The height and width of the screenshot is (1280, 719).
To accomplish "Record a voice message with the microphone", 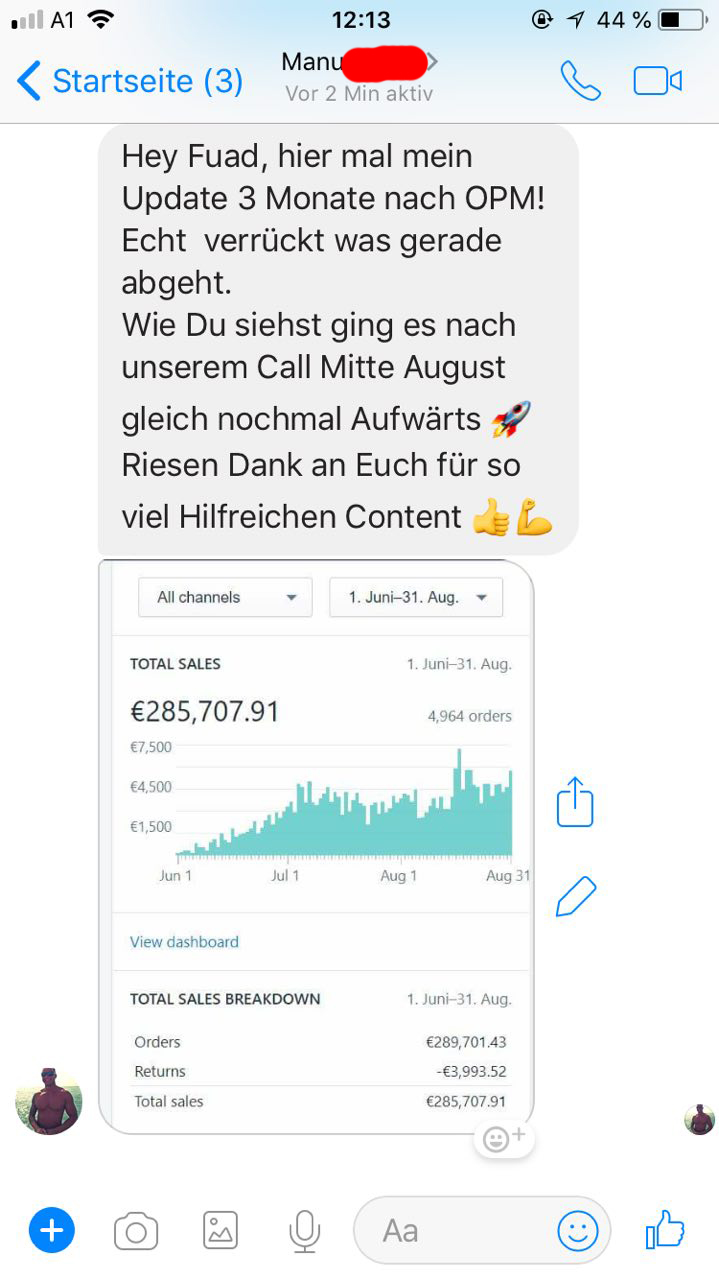I will click(x=304, y=1230).
